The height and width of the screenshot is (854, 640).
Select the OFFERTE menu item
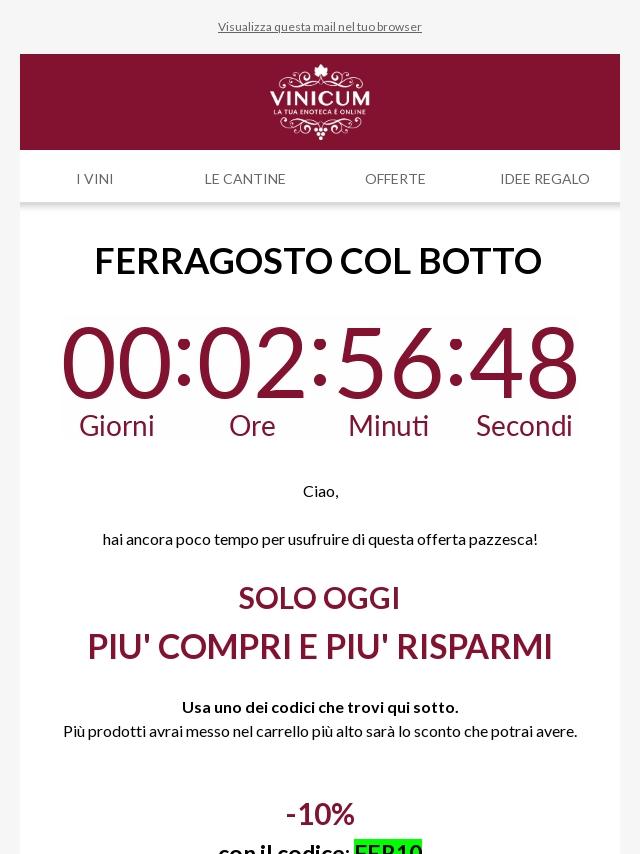(395, 179)
